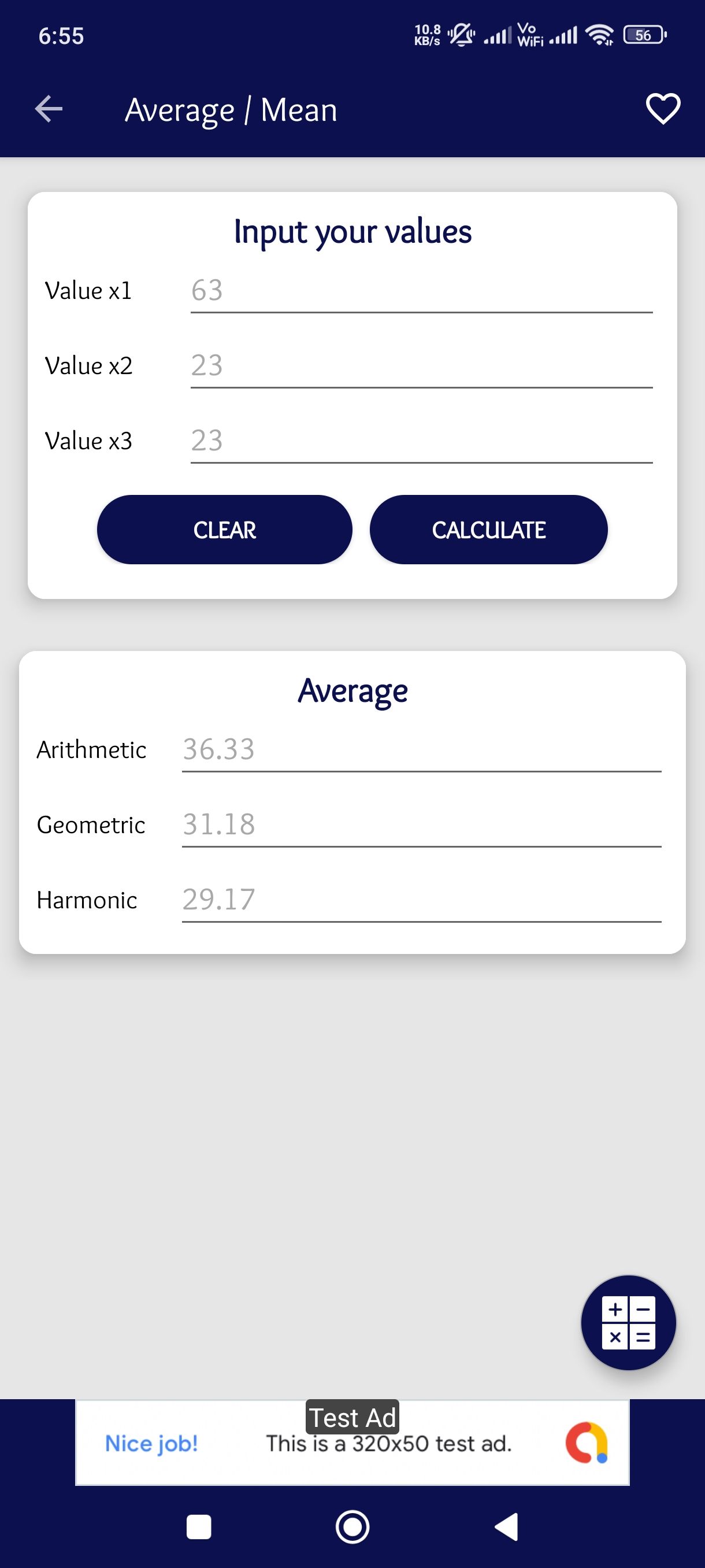Open recent apps with square button
The height and width of the screenshot is (1568, 705).
click(x=199, y=1526)
